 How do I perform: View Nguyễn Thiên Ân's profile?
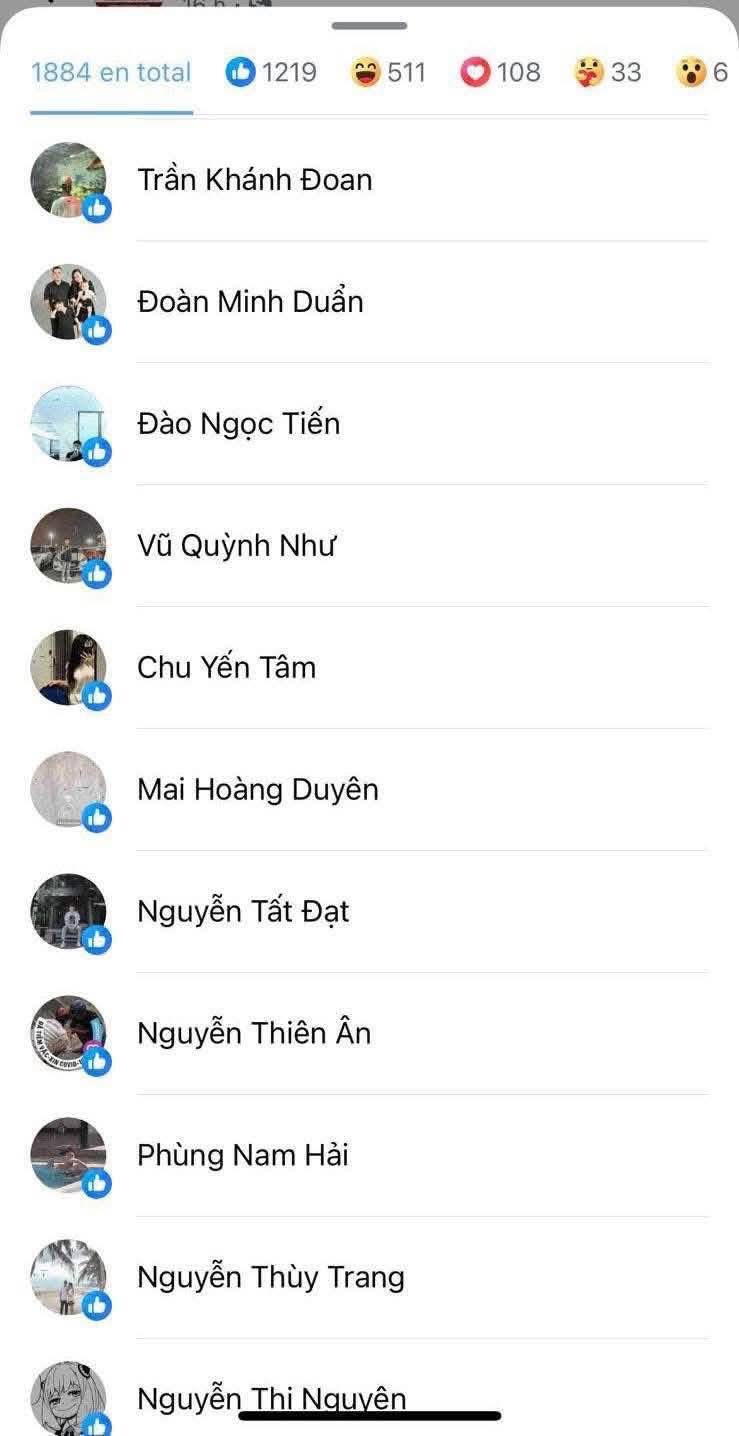(254, 1034)
